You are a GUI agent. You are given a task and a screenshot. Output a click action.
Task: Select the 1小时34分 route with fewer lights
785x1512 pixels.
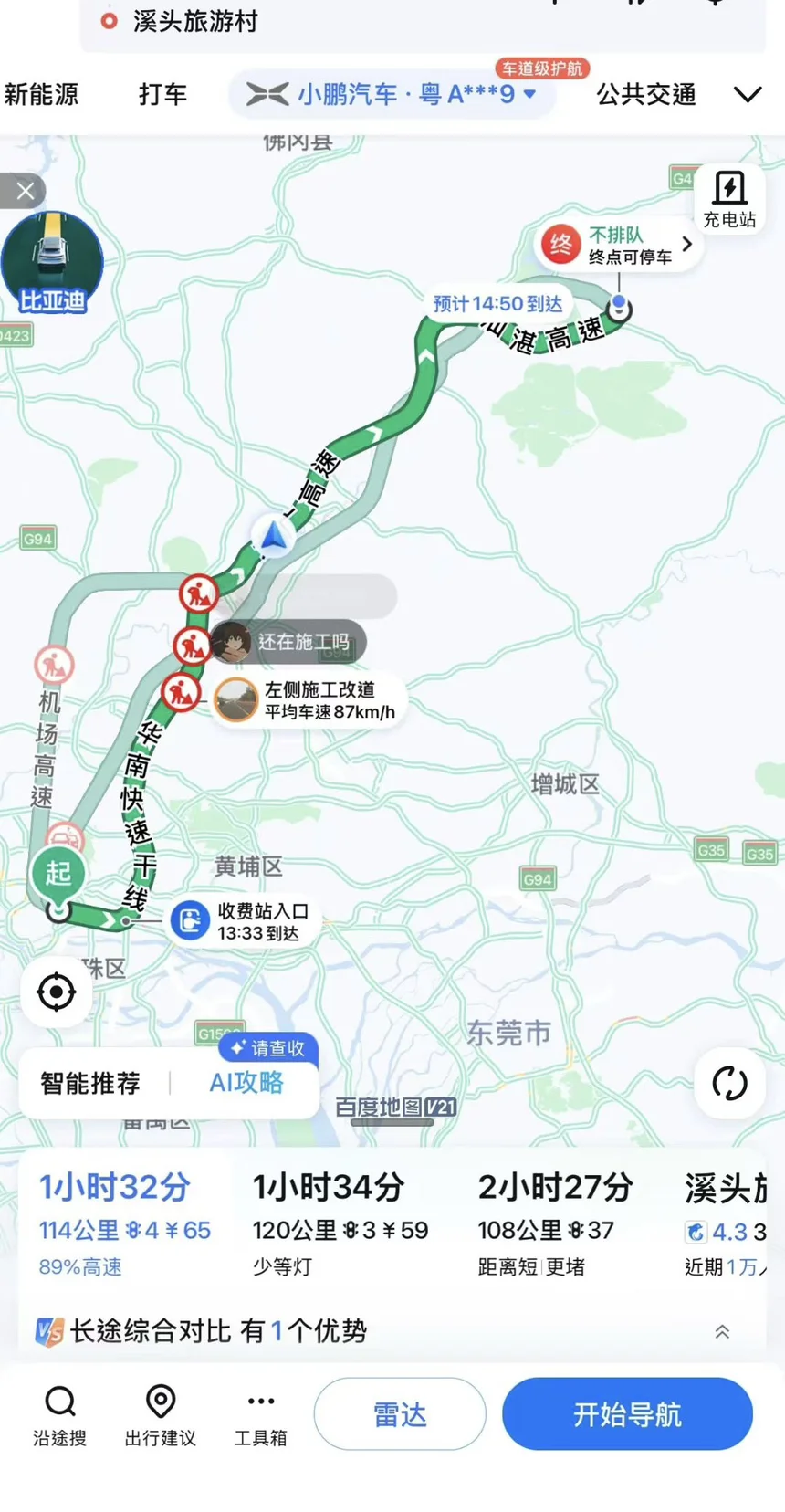pos(340,1226)
